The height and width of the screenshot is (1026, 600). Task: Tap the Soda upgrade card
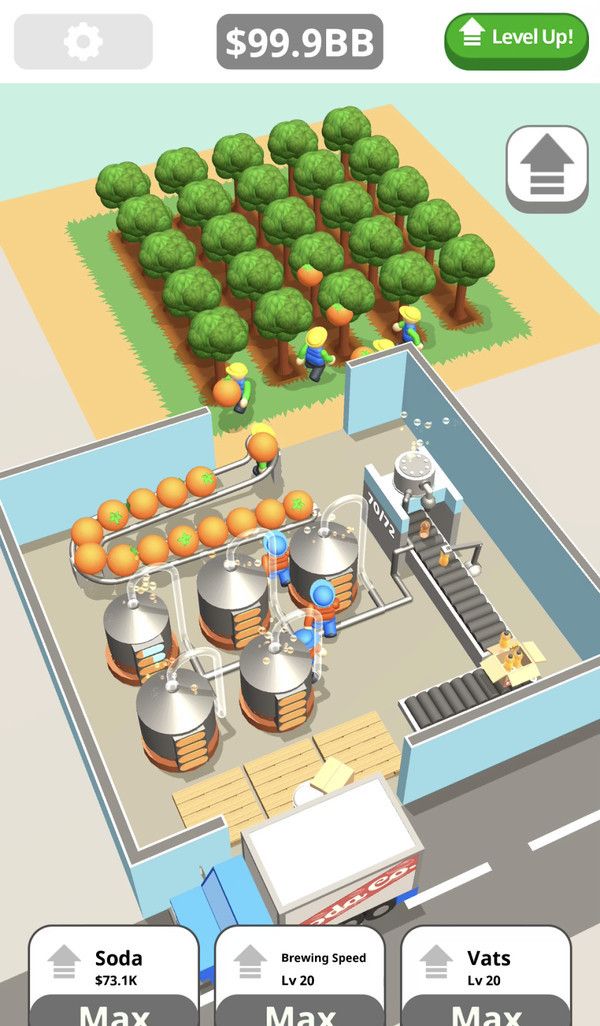pyautogui.click(x=113, y=977)
